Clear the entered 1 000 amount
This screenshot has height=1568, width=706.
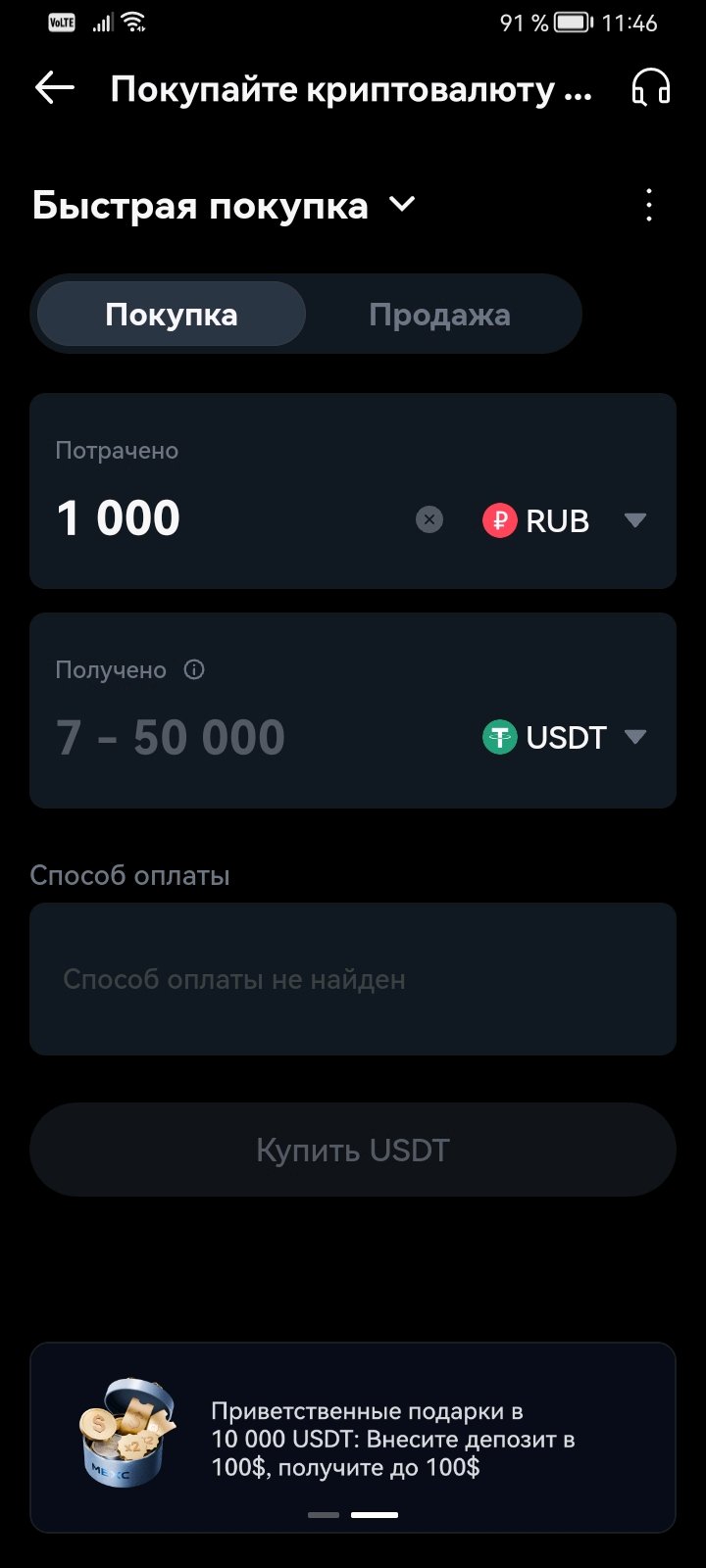tap(429, 519)
